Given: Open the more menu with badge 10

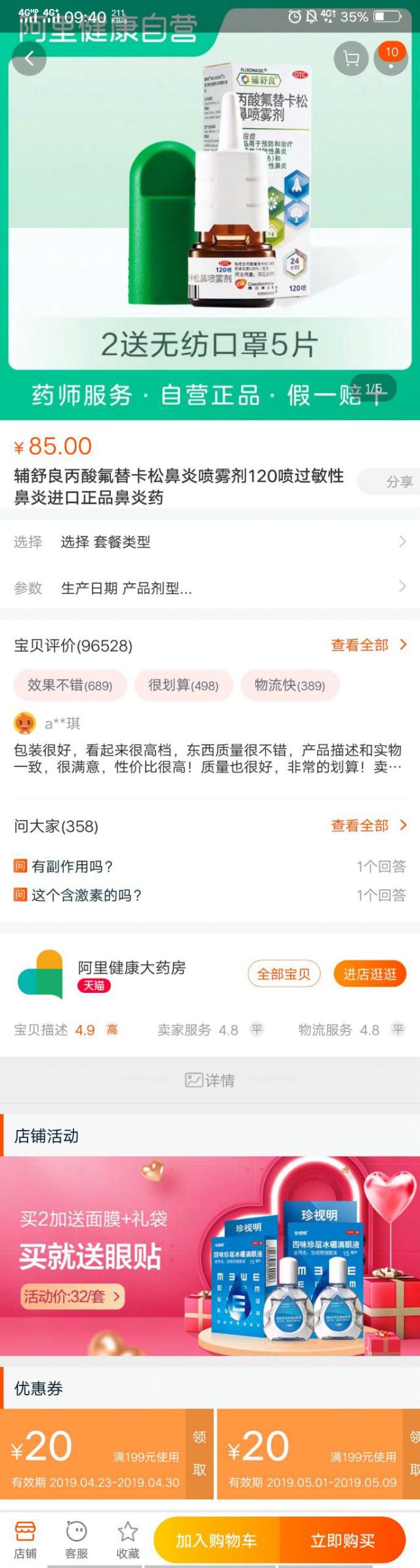Looking at the screenshot, I should [391, 58].
